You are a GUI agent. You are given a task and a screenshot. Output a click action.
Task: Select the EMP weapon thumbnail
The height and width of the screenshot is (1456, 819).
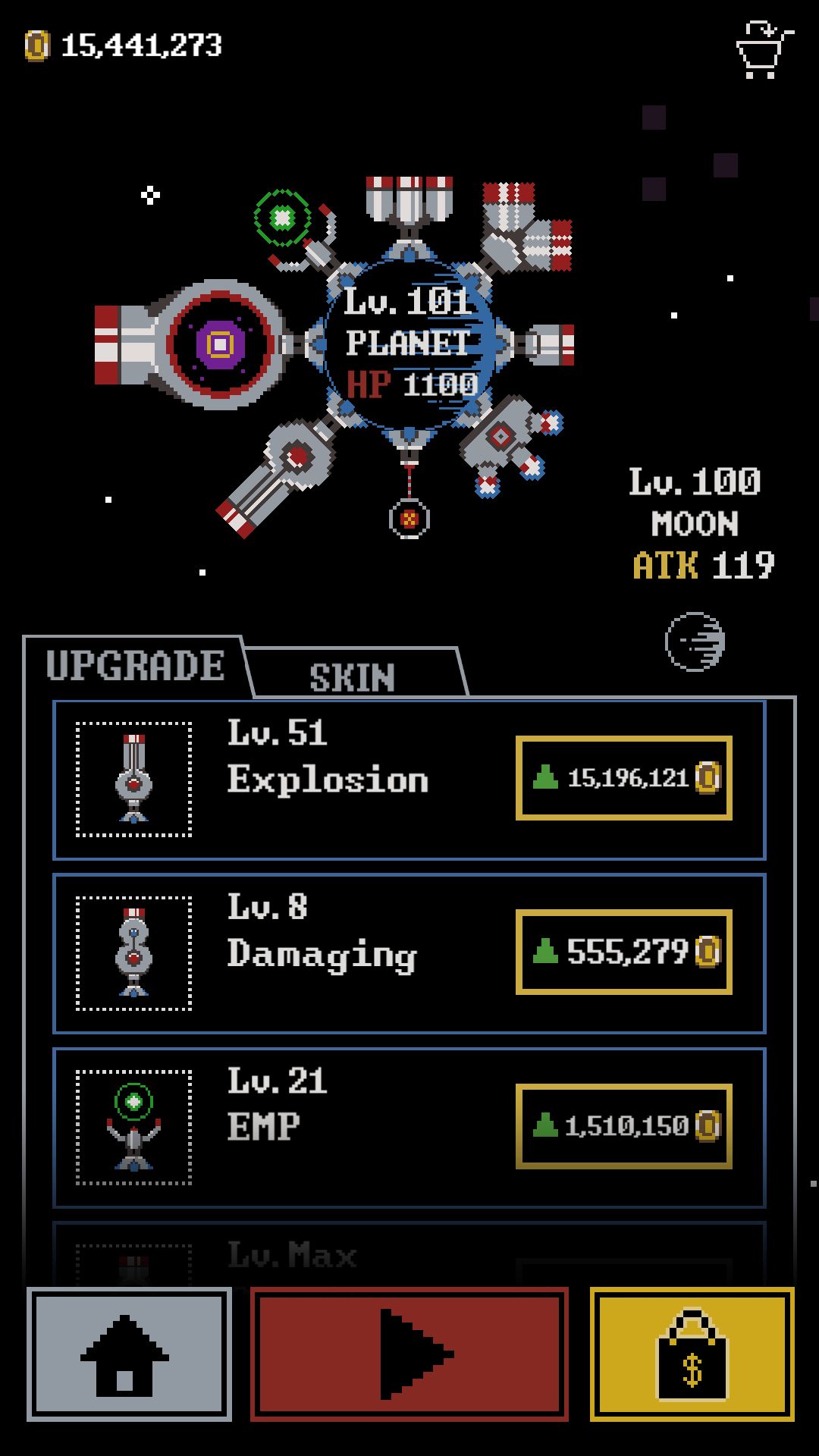[x=133, y=1126]
